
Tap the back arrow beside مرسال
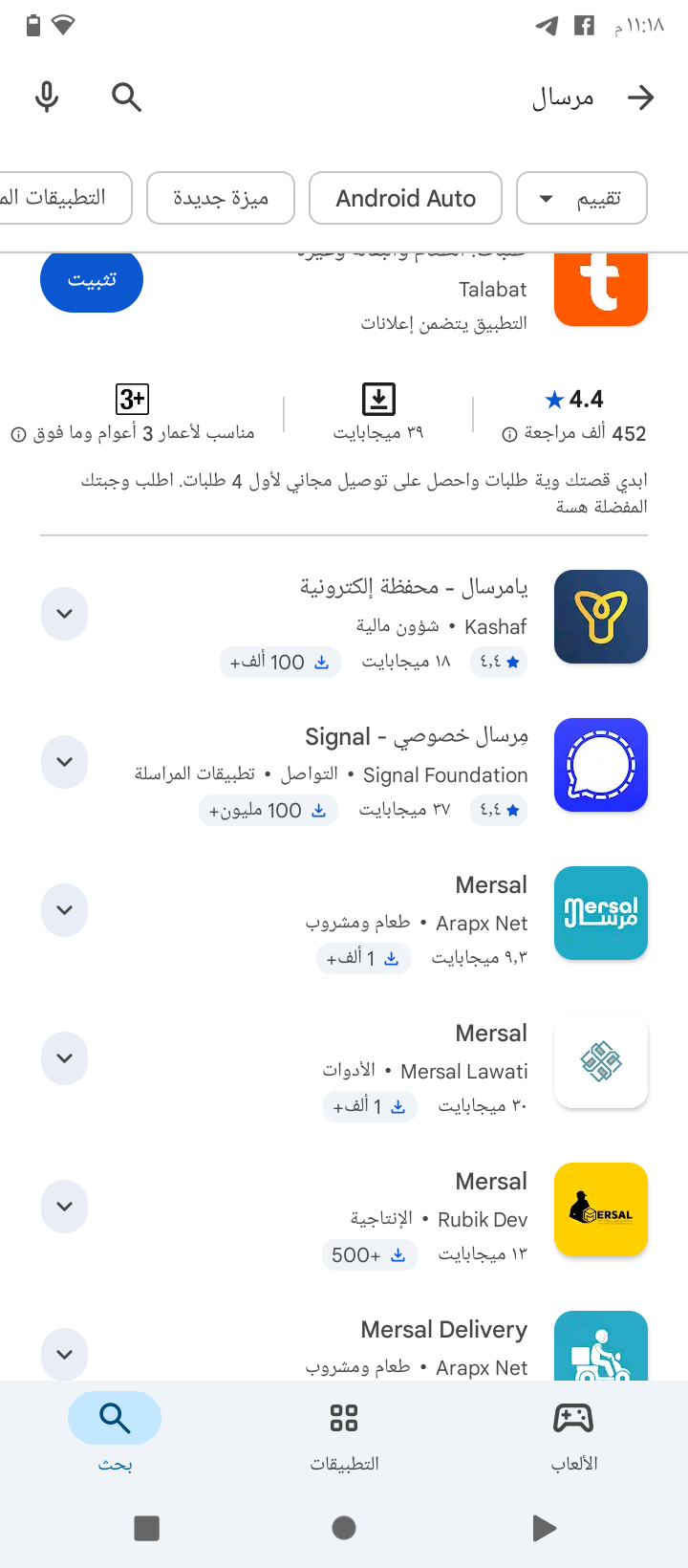click(x=640, y=98)
